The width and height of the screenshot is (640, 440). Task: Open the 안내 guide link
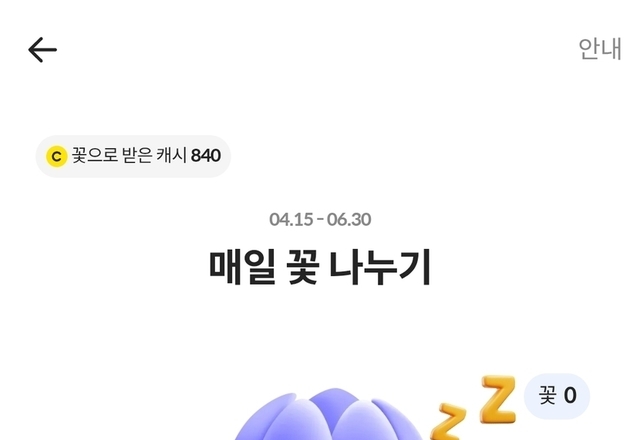coord(599,49)
